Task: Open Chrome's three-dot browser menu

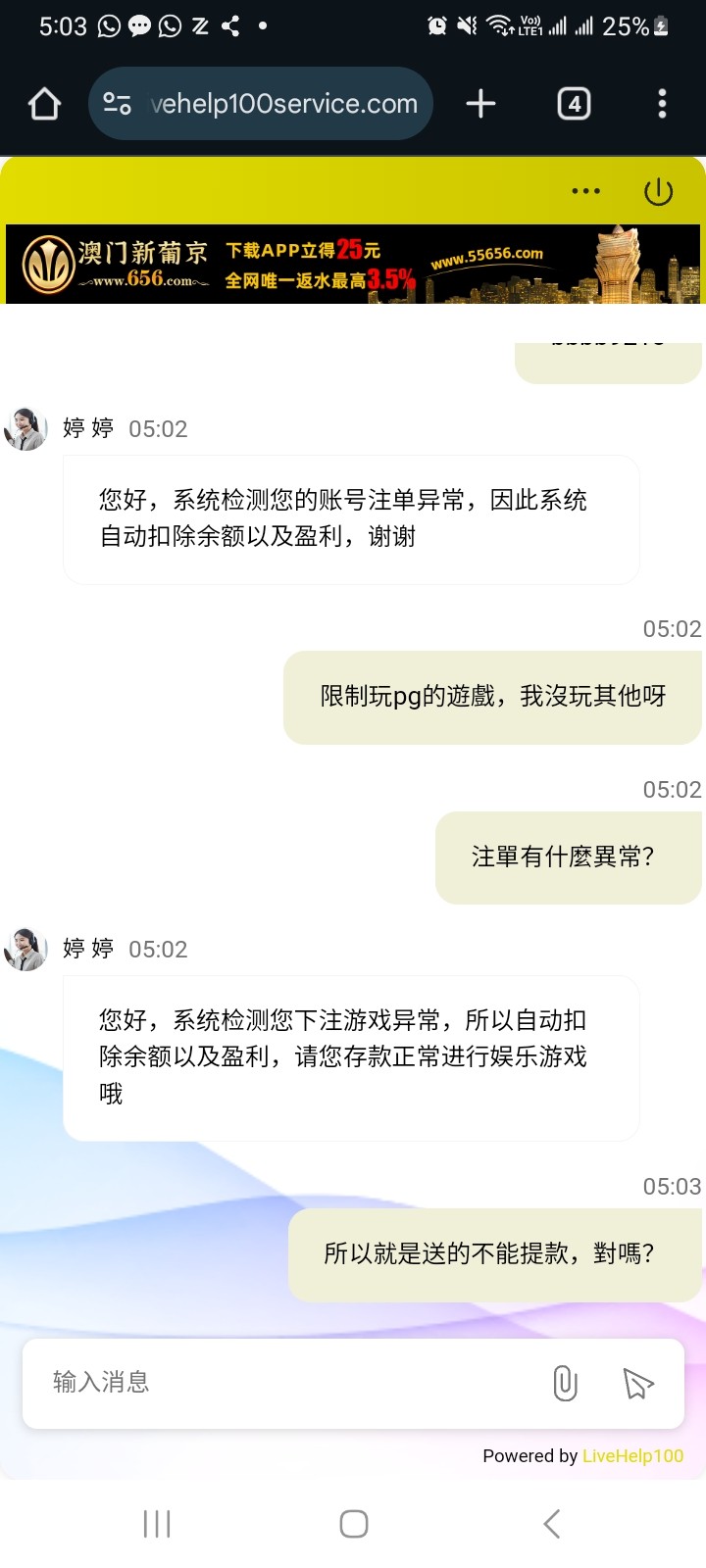Action: pyautogui.click(x=664, y=103)
